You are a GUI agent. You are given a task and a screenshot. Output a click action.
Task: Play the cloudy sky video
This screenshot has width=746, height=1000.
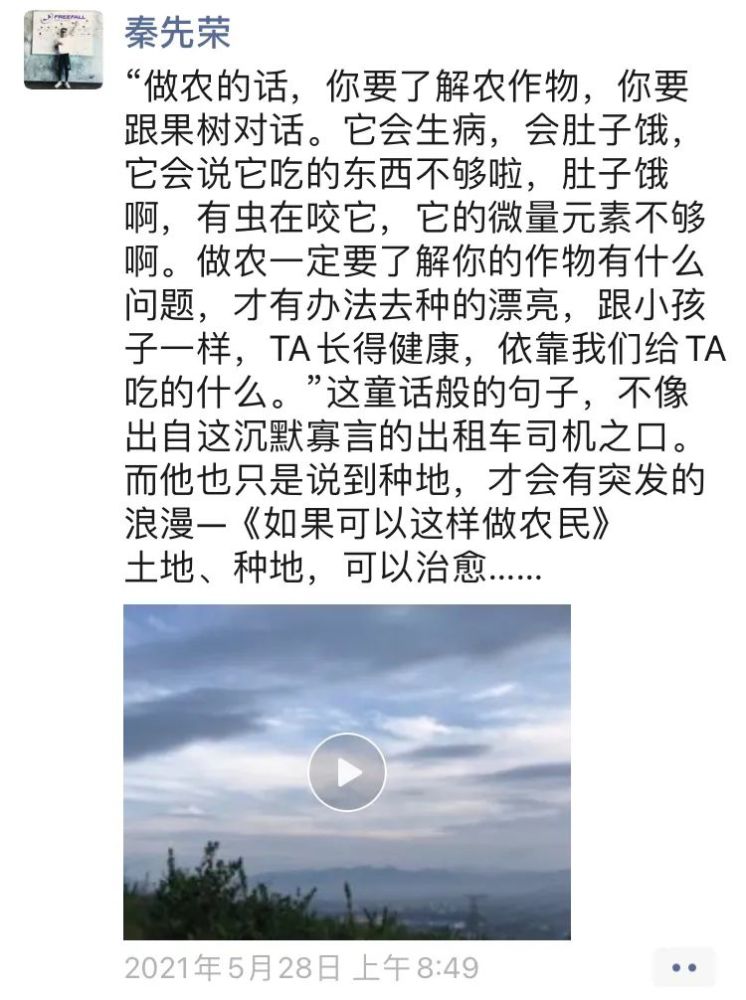coord(347,771)
